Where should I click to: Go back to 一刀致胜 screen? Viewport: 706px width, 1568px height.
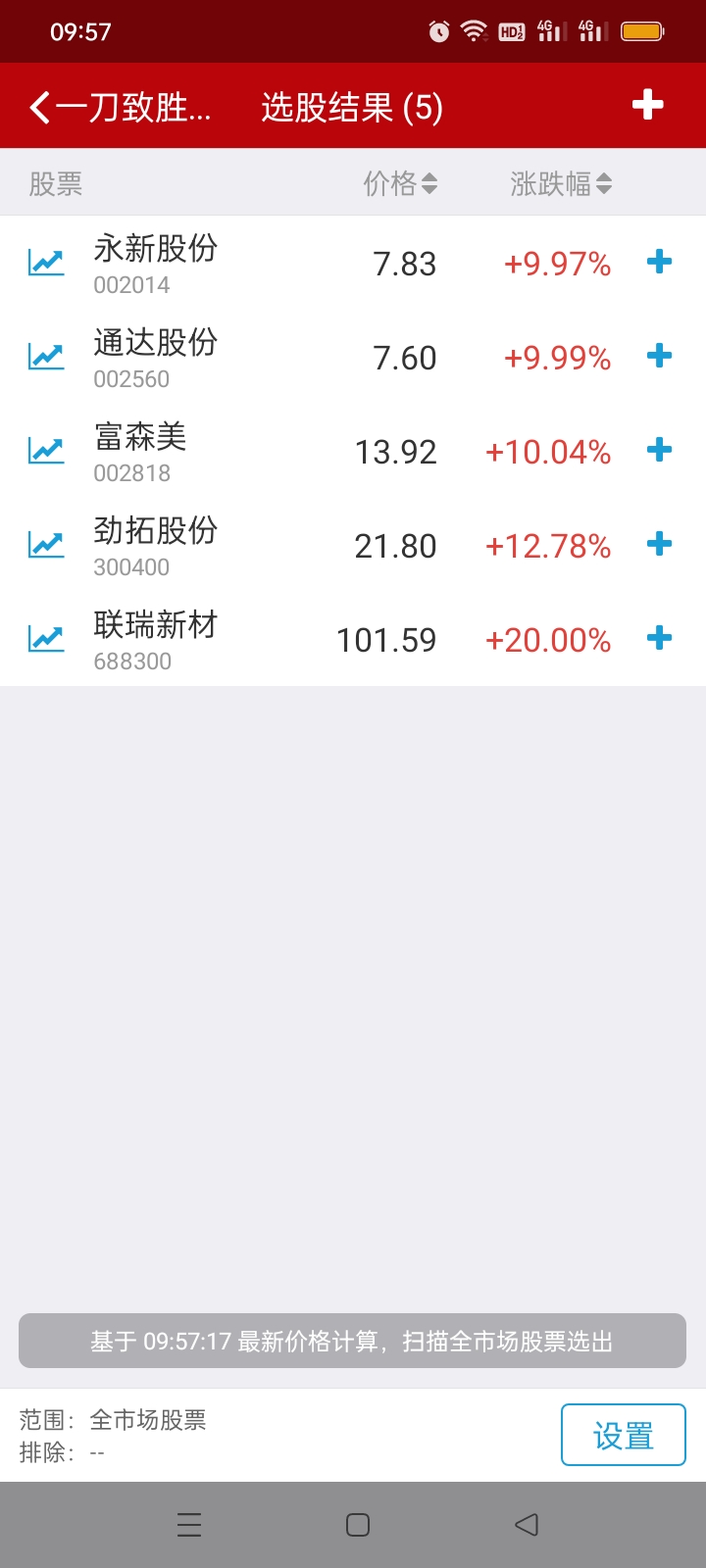pyautogui.click(x=120, y=107)
